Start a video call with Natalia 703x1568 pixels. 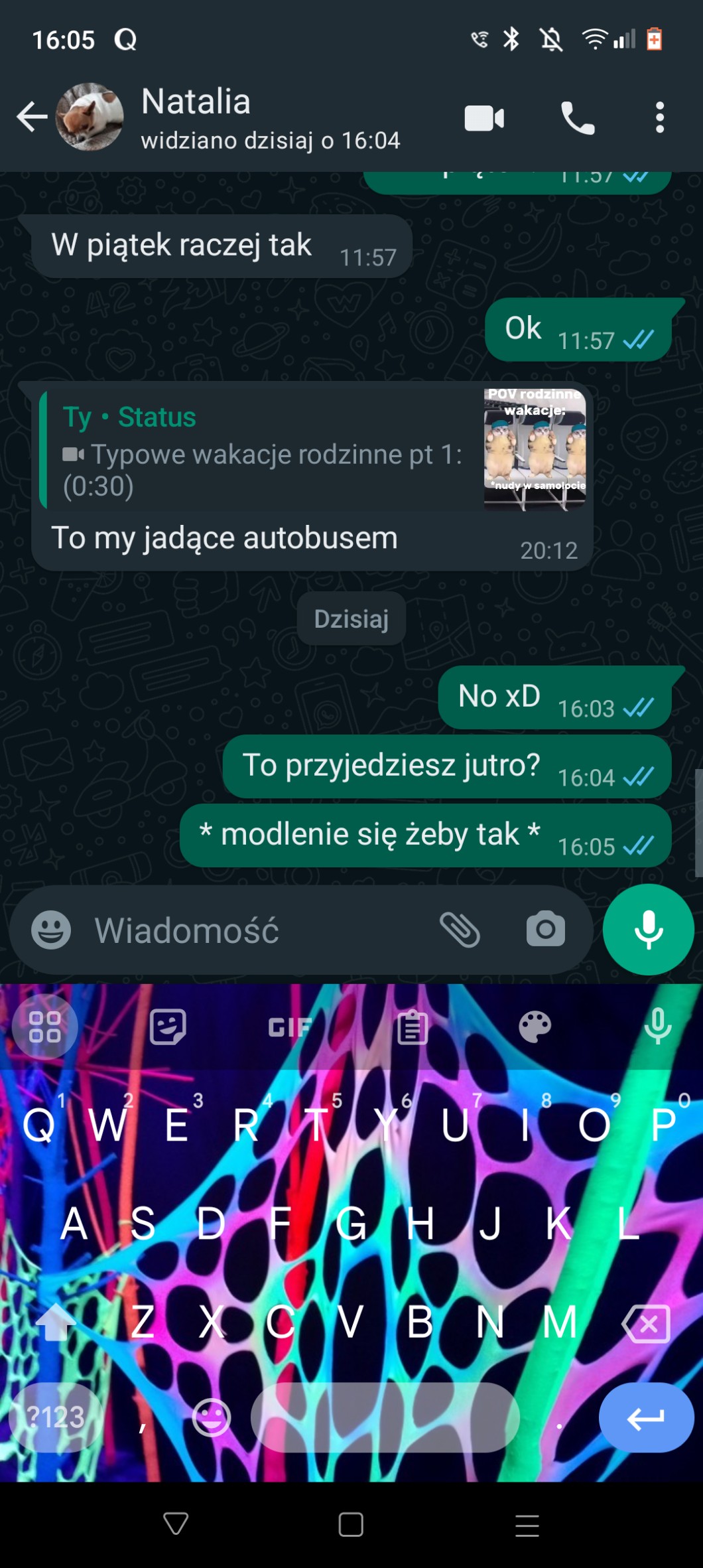[484, 119]
